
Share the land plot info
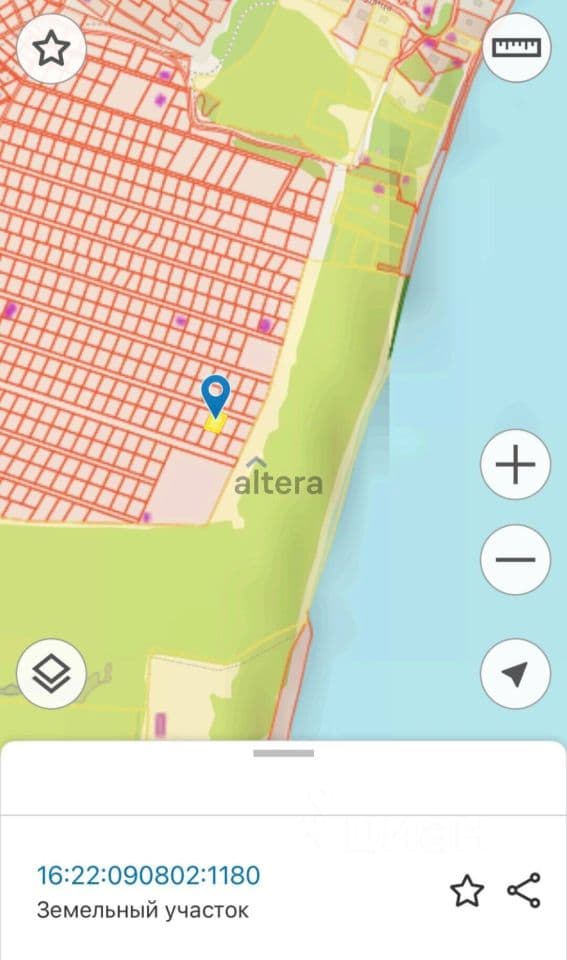click(x=524, y=890)
